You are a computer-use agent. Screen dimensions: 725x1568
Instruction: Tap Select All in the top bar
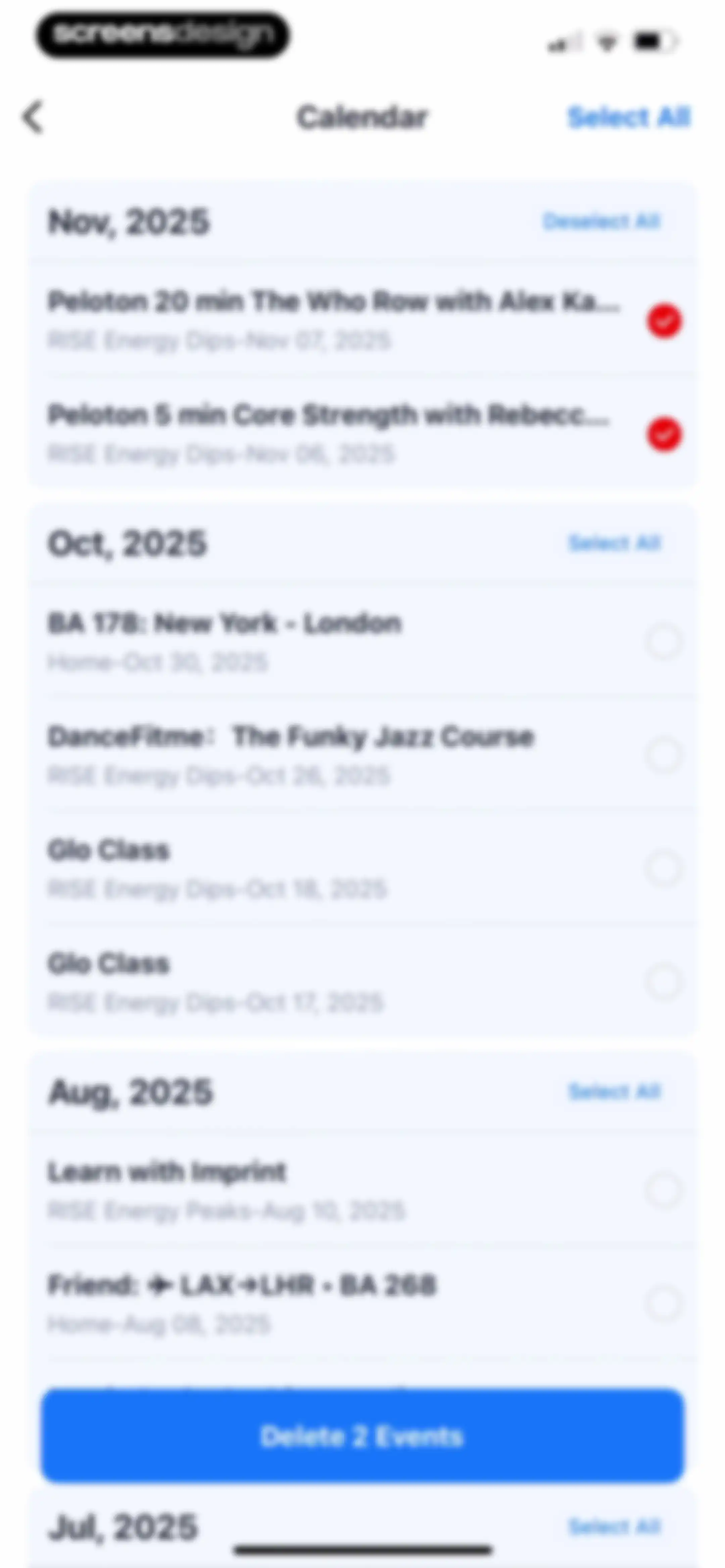pyautogui.click(x=629, y=117)
